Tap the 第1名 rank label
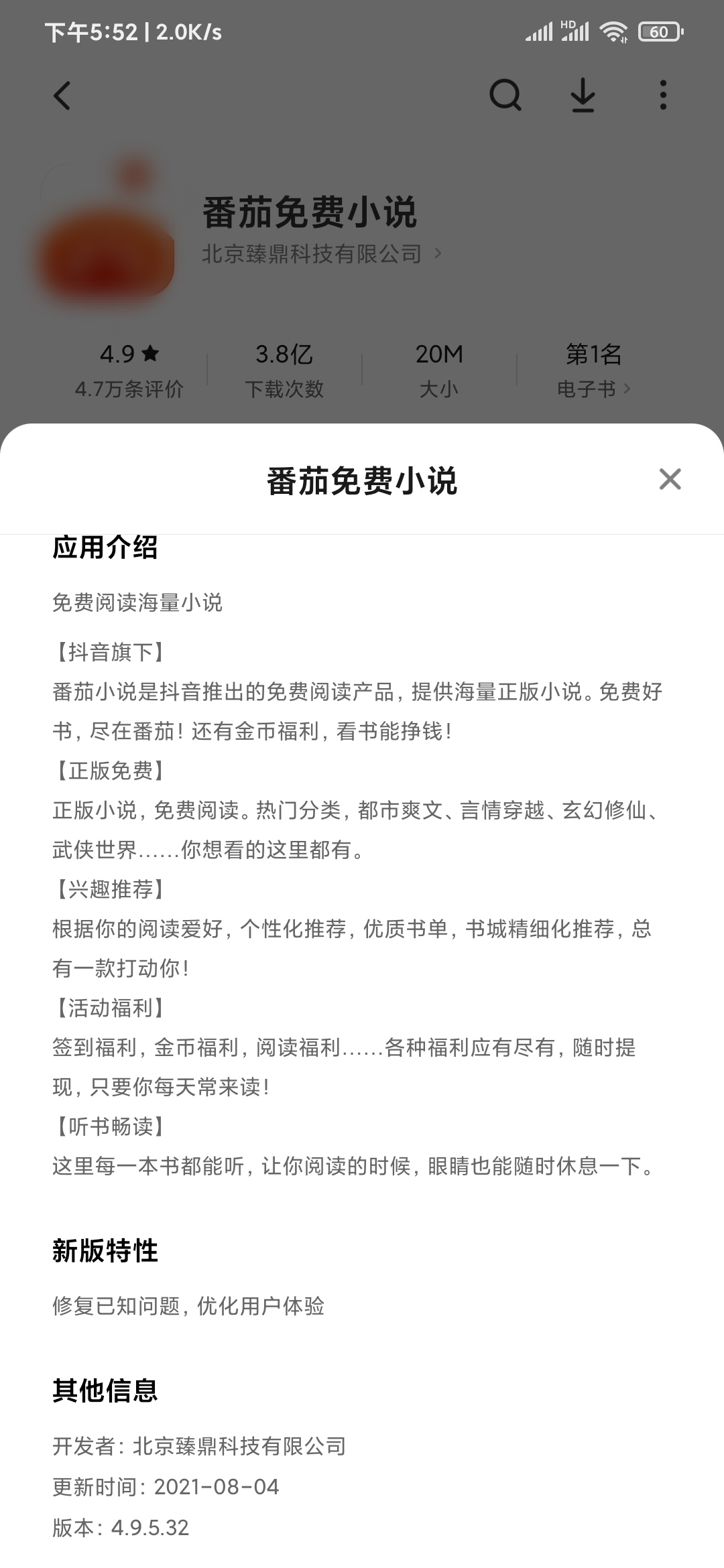 (x=593, y=354)
